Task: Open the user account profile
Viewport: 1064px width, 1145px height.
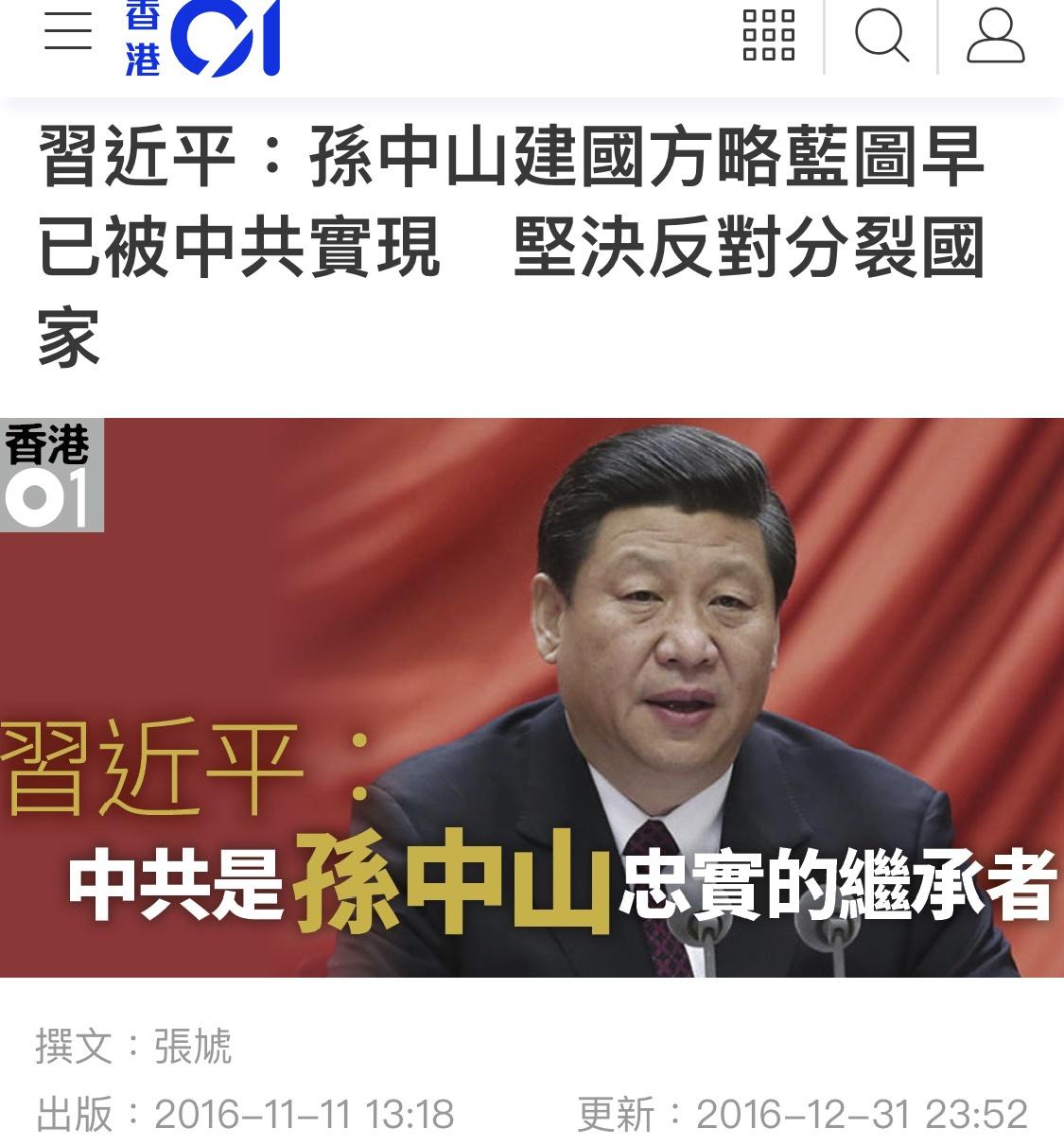Action: [x=995, y=37]
